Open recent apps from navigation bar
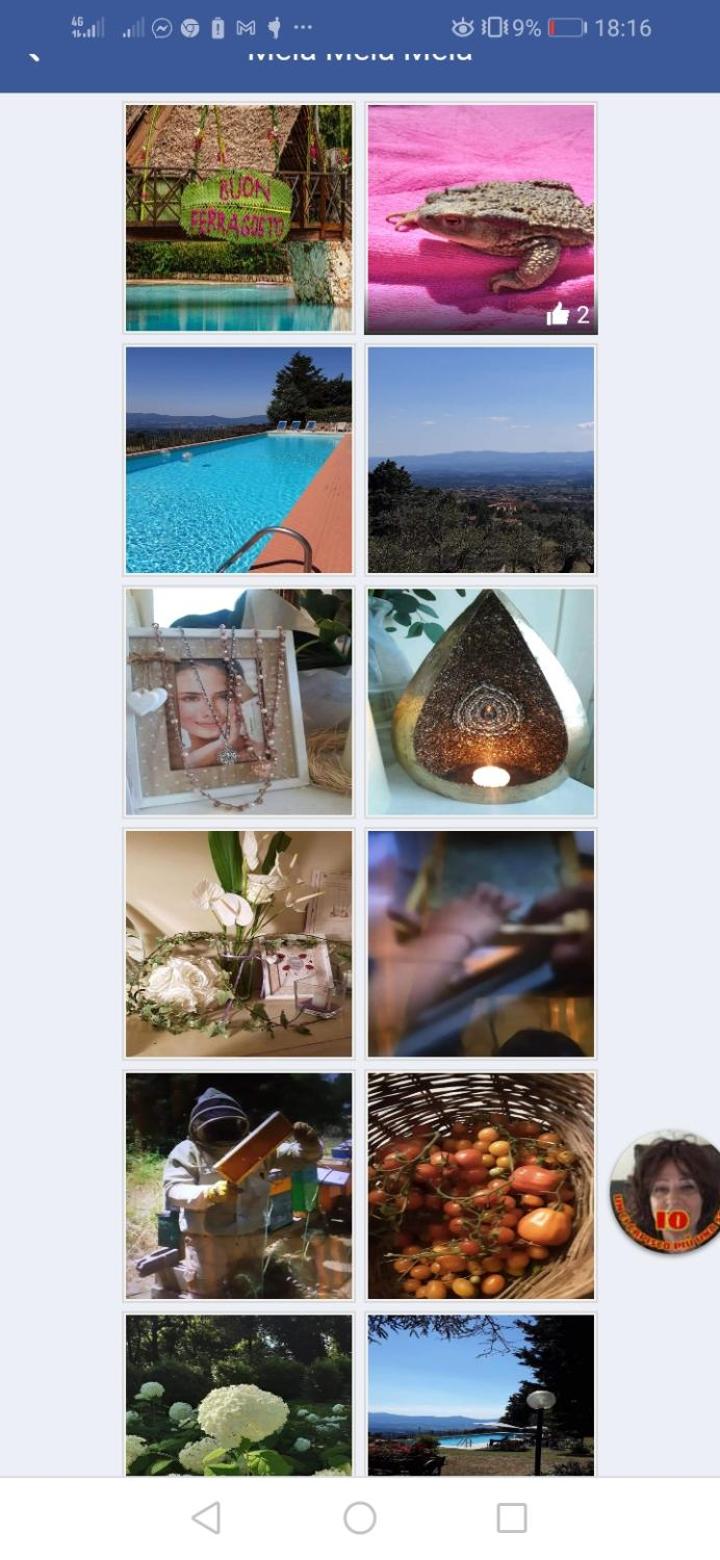Viewport: 720px width, 1560px height. [x=512, y=1518]
